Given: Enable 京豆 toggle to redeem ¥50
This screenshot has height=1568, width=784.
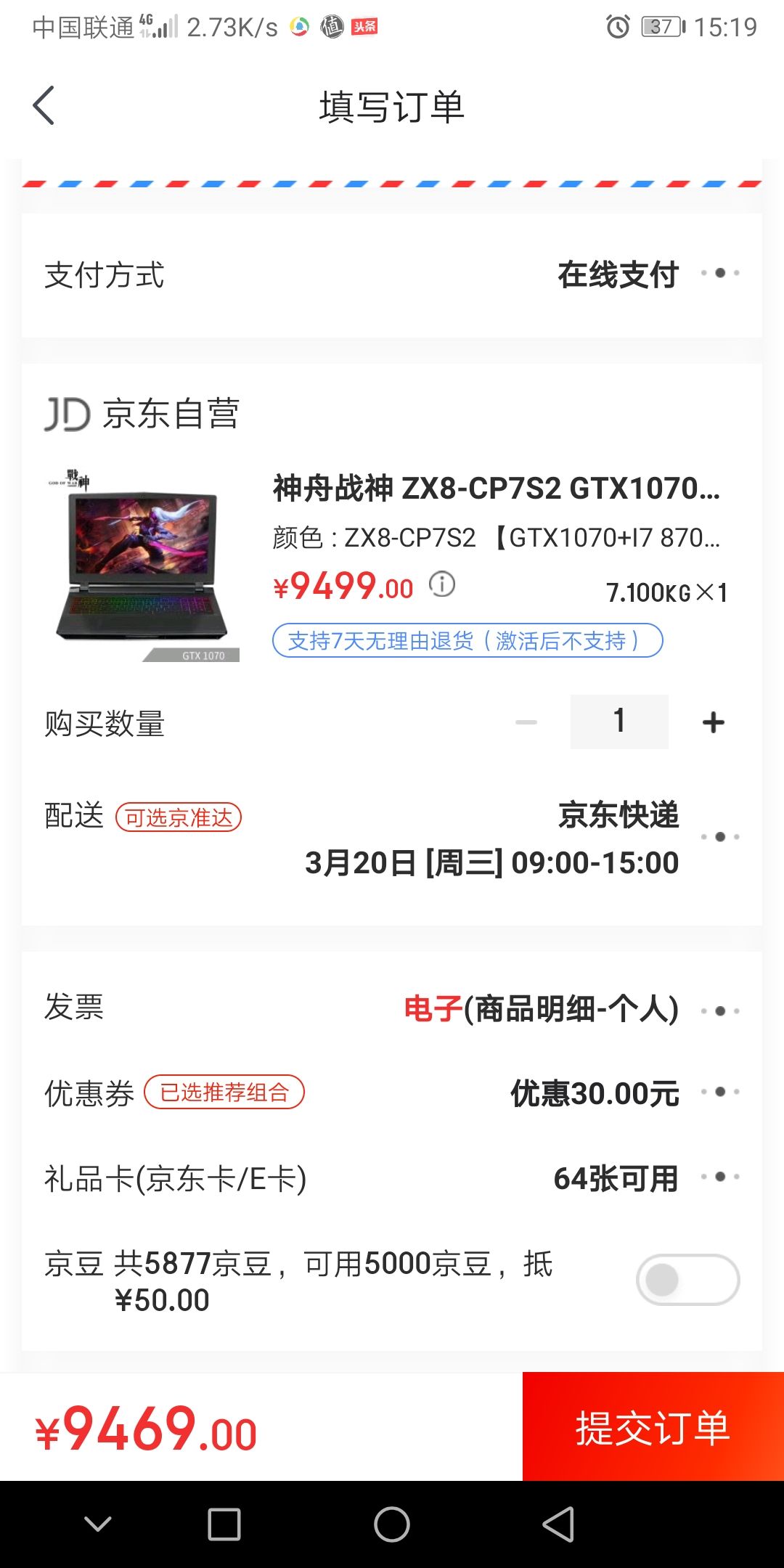Looking at the screenshot, I should [x=687, y=1280].
